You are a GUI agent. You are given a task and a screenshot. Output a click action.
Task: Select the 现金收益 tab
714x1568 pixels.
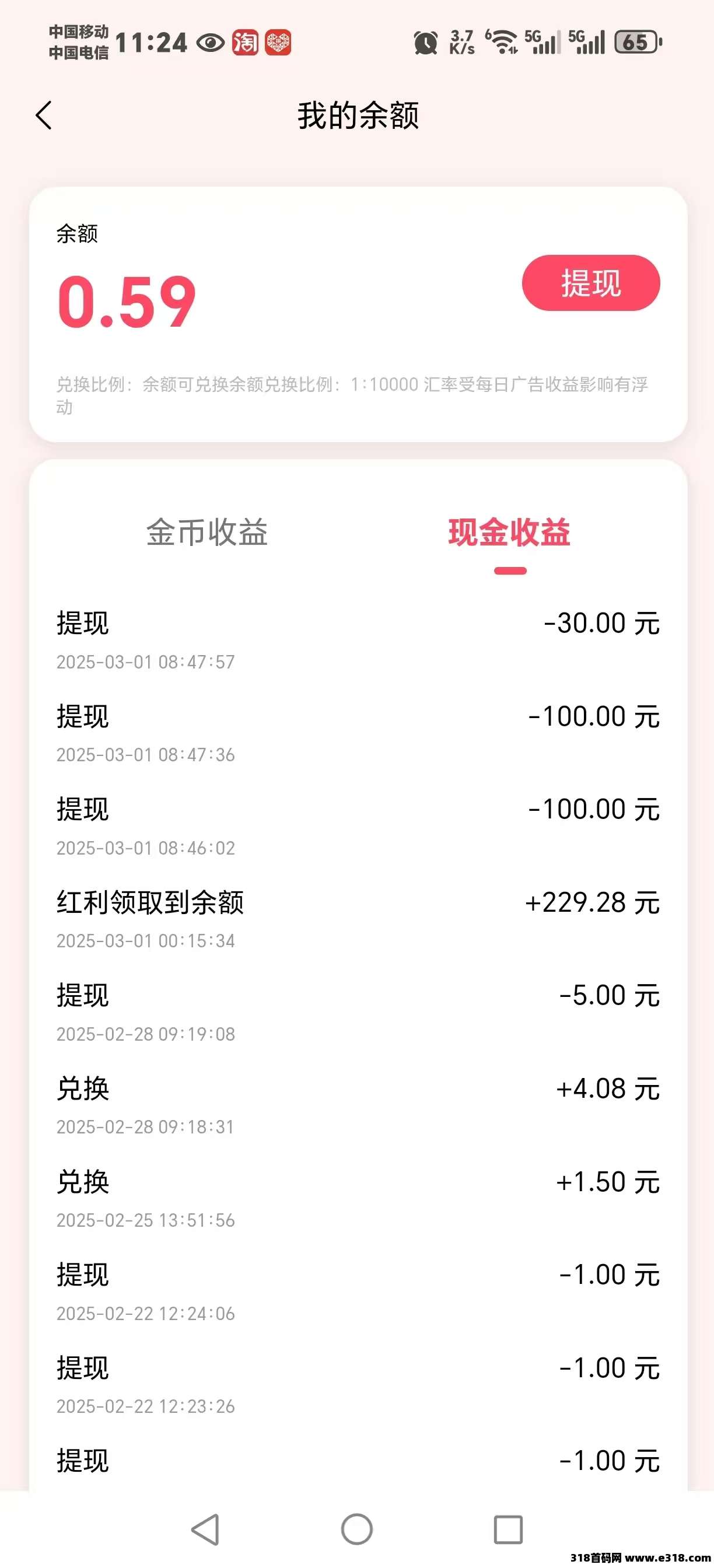tap(509, 532)
